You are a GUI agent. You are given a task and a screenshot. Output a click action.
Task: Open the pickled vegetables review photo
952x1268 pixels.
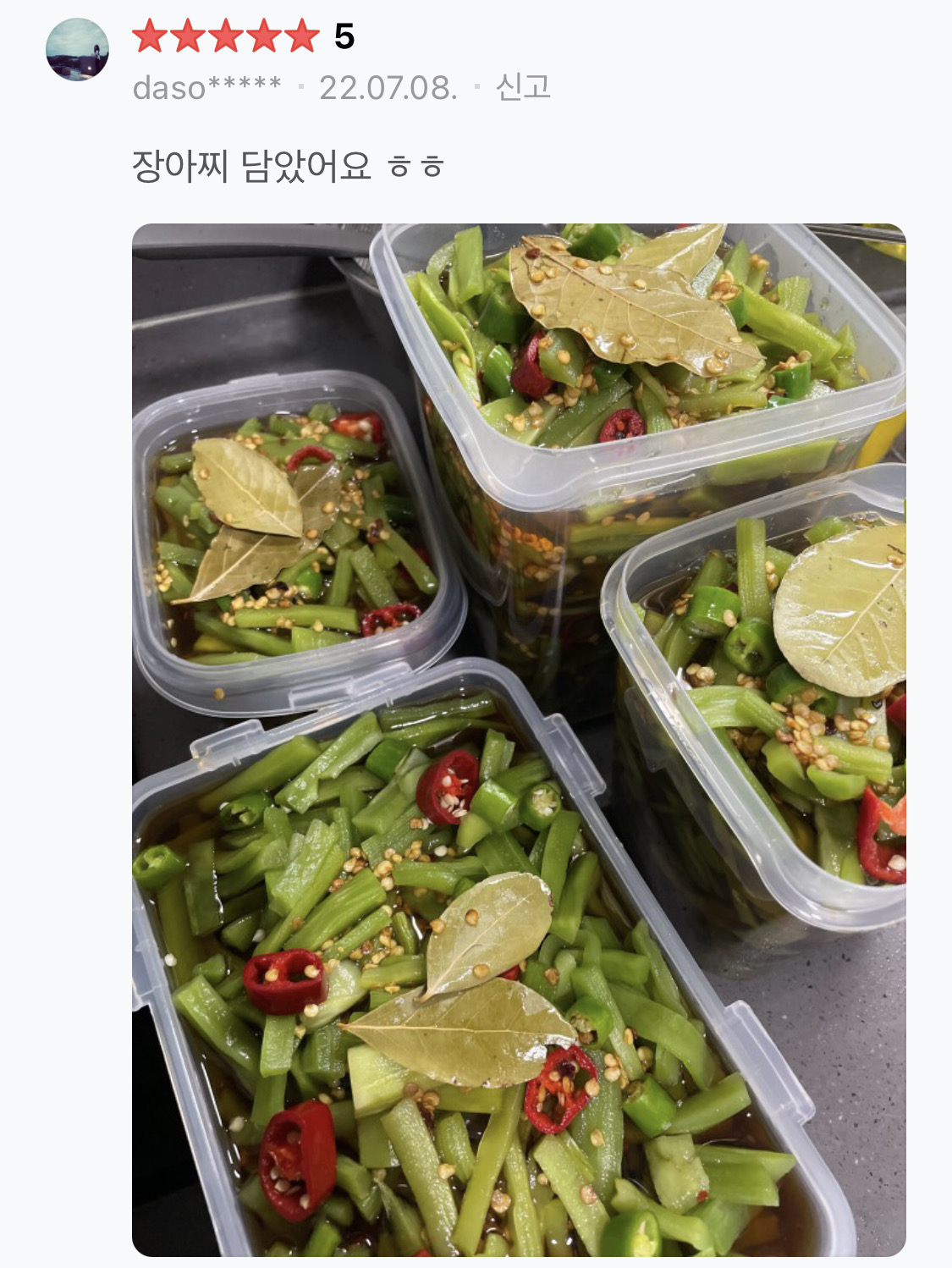pos(518,739)
